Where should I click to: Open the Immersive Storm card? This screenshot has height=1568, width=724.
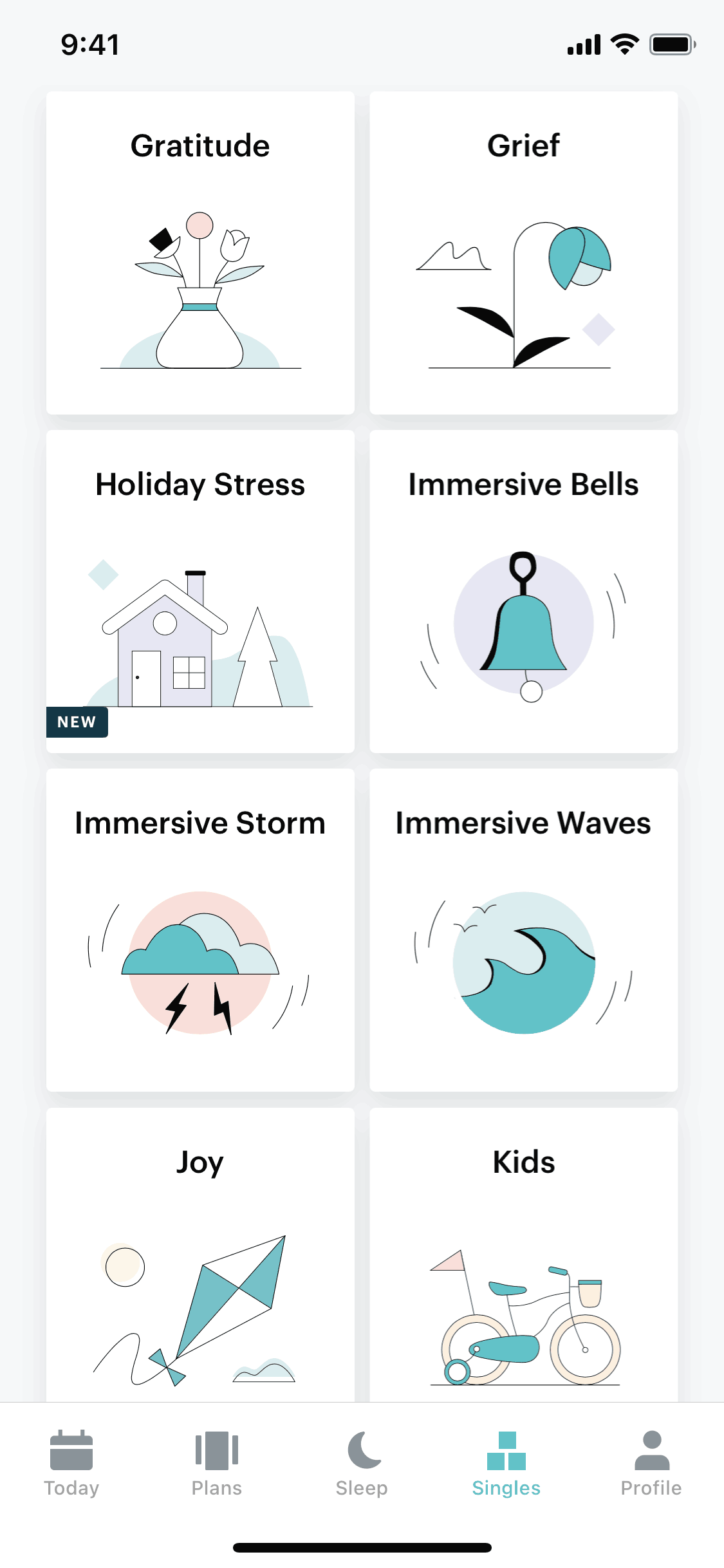point(200,929)
